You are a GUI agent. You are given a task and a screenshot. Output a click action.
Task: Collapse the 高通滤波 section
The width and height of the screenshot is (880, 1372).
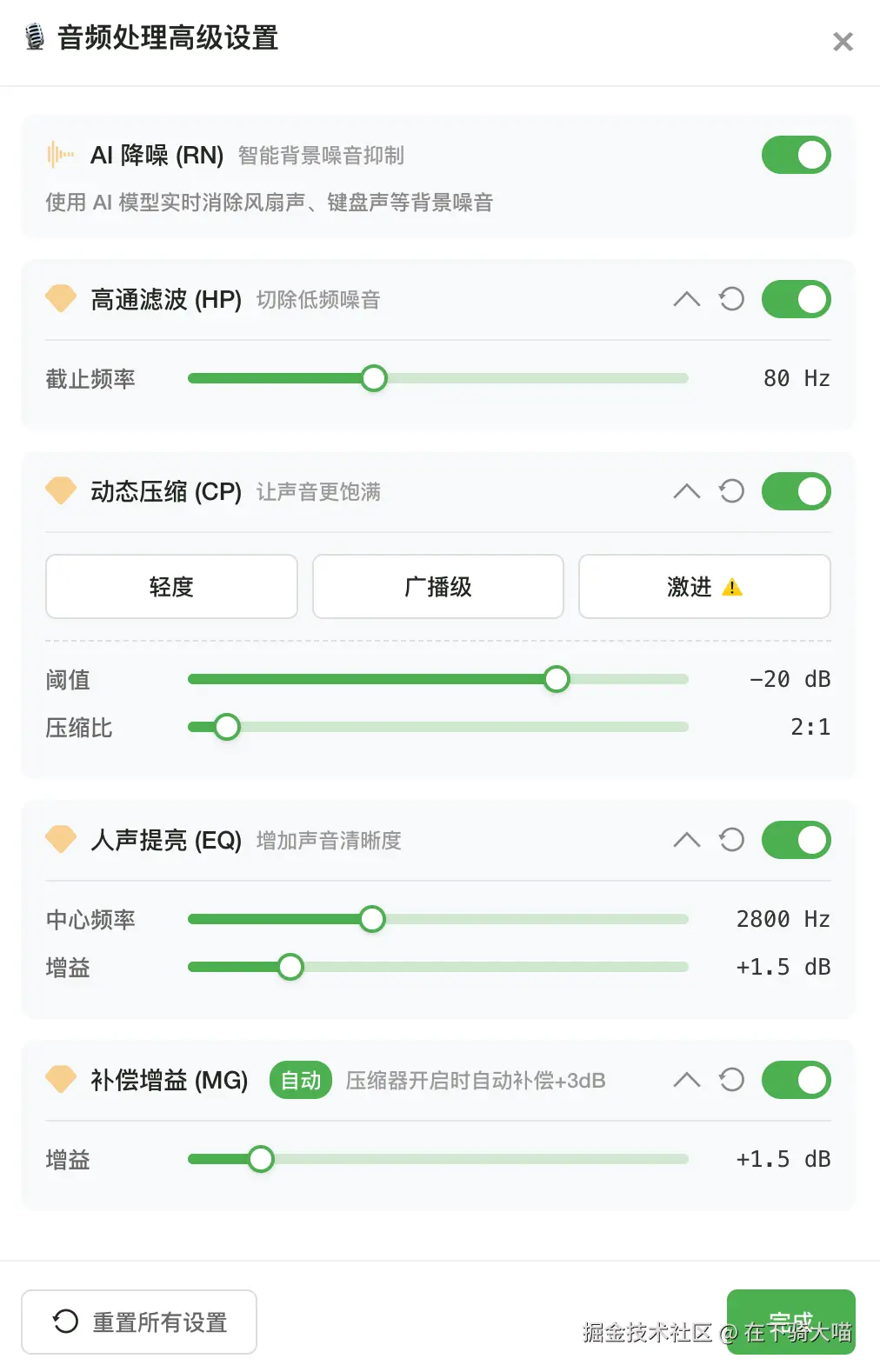pyautogui.click(x=687, y=298)
